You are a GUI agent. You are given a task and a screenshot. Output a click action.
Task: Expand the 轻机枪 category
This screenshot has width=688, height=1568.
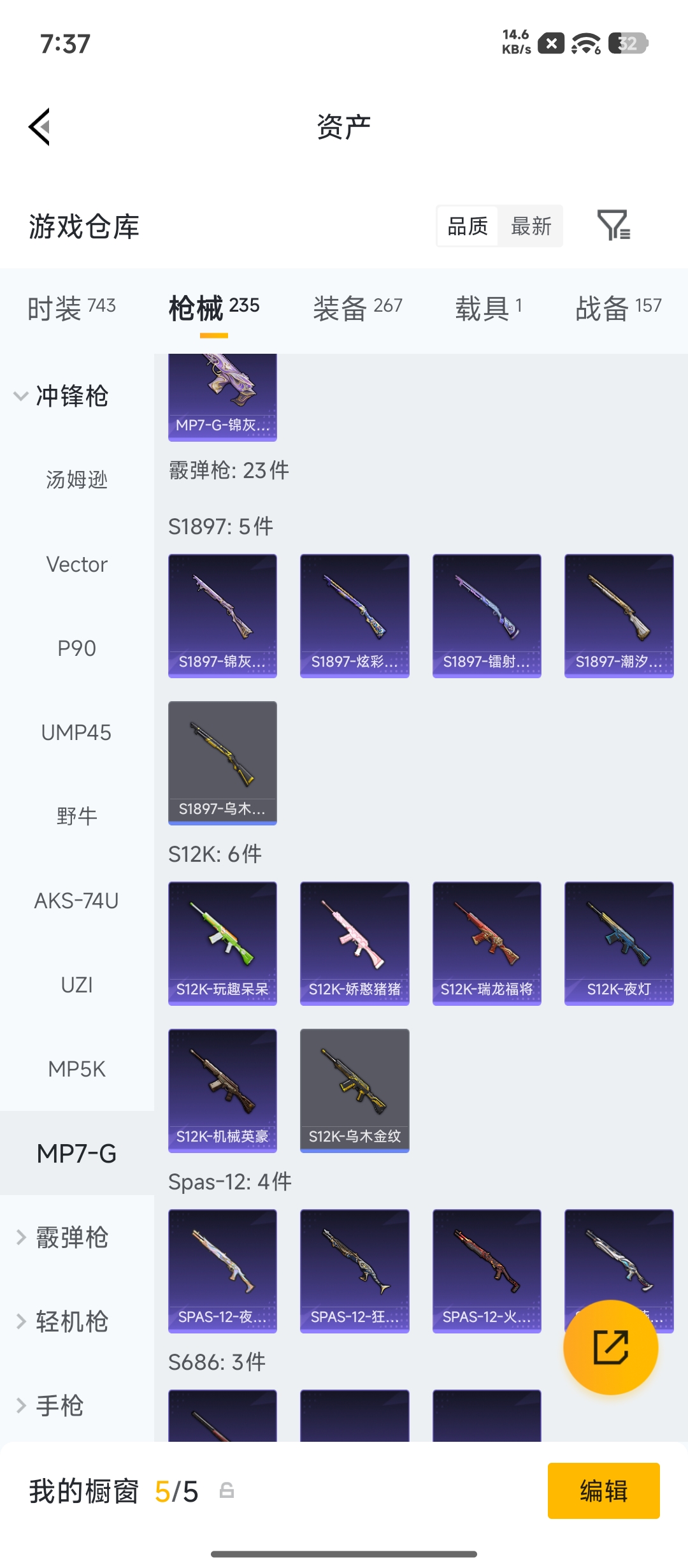[61, 1321]
